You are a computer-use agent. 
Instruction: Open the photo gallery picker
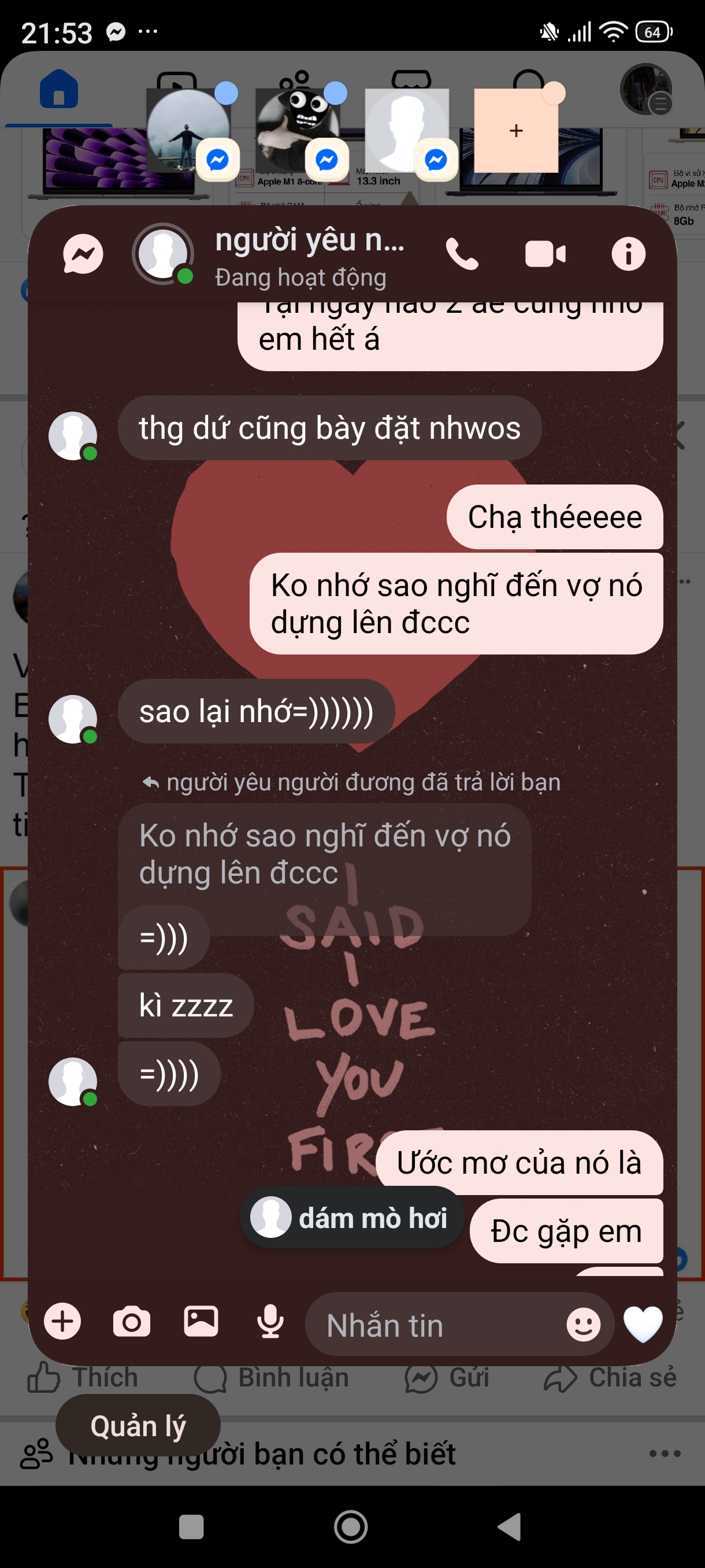coord(201,1322)
